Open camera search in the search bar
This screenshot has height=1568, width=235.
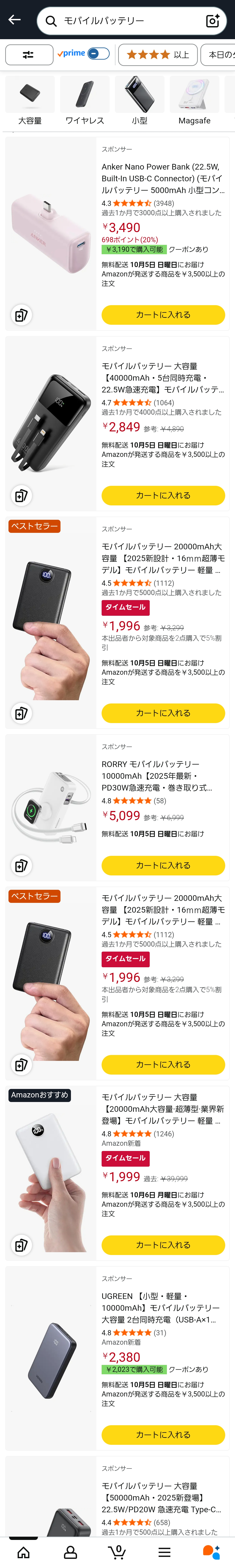[x=212, y=21]
